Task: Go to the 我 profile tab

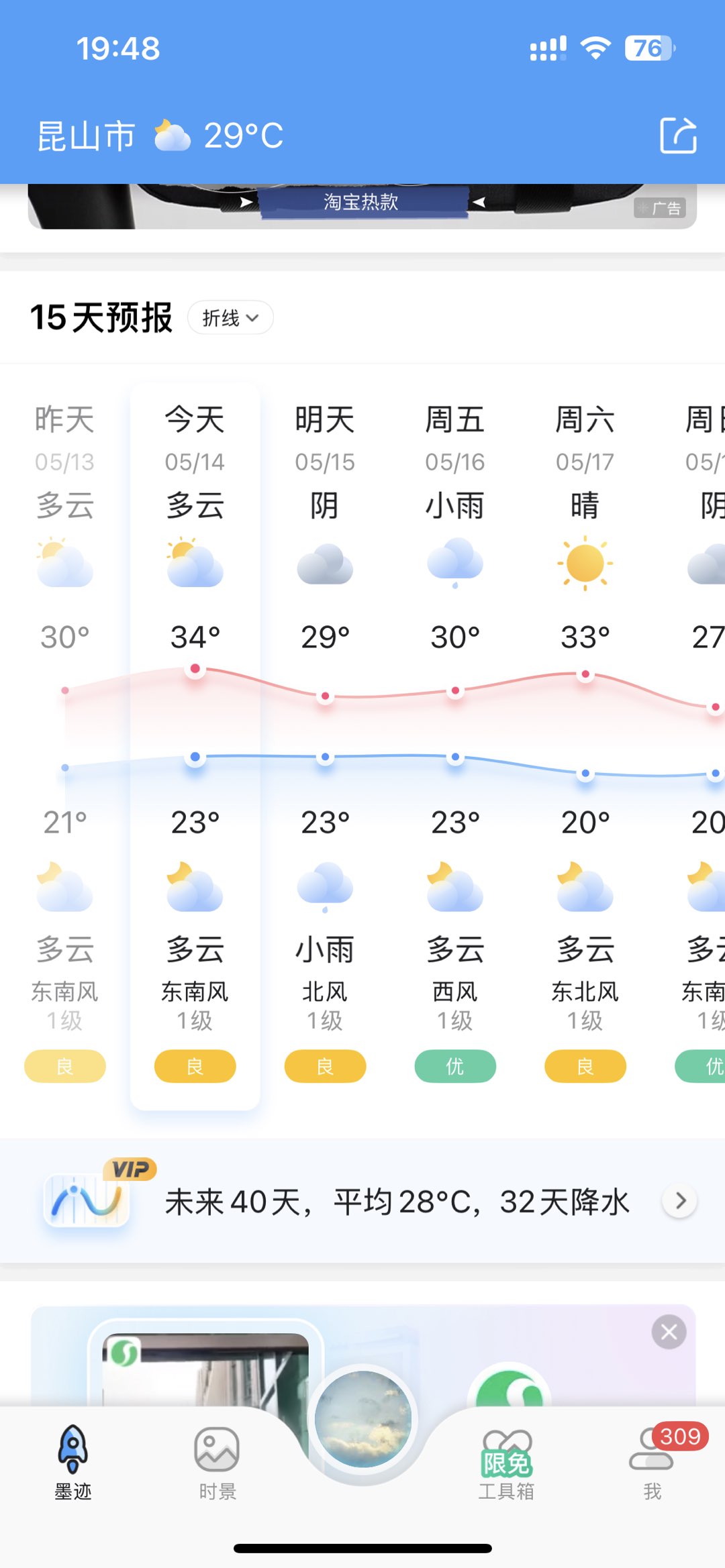Action: pyautogui.click(x=652, y=1463)
